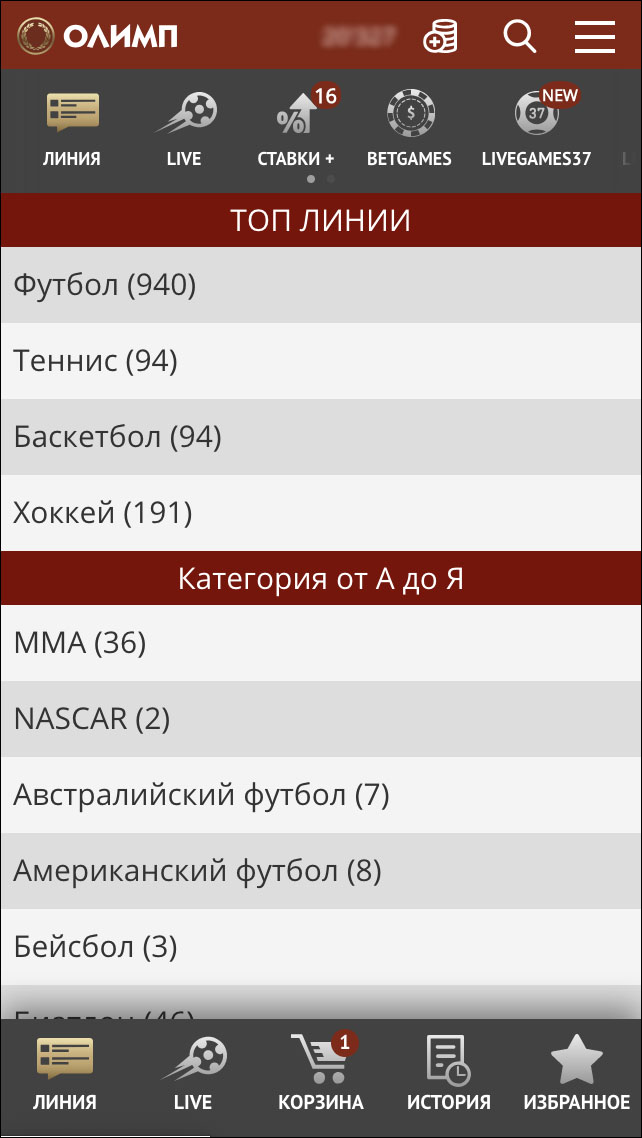Viewport: 642px width, 1138px height.
Task: Open the deposit coins icon
Action: [441, 37]
